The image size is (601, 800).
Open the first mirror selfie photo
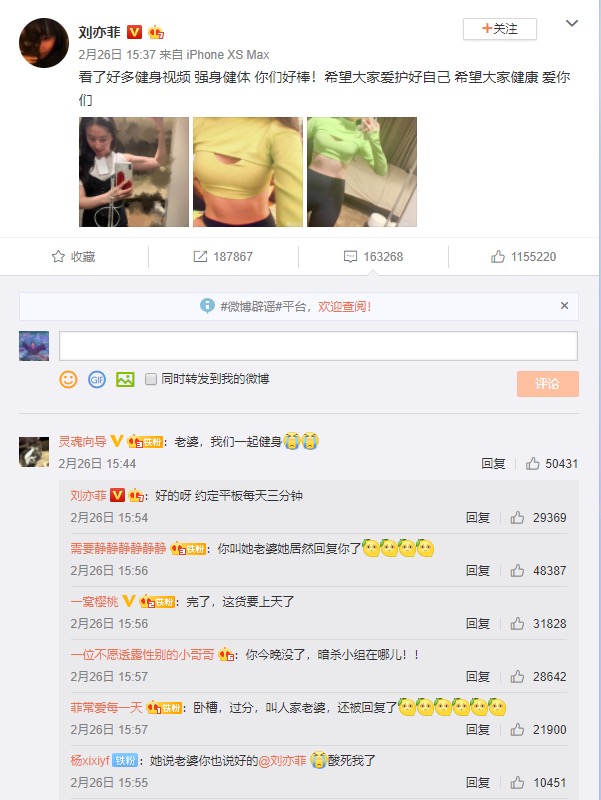click(x=134, y=172)
